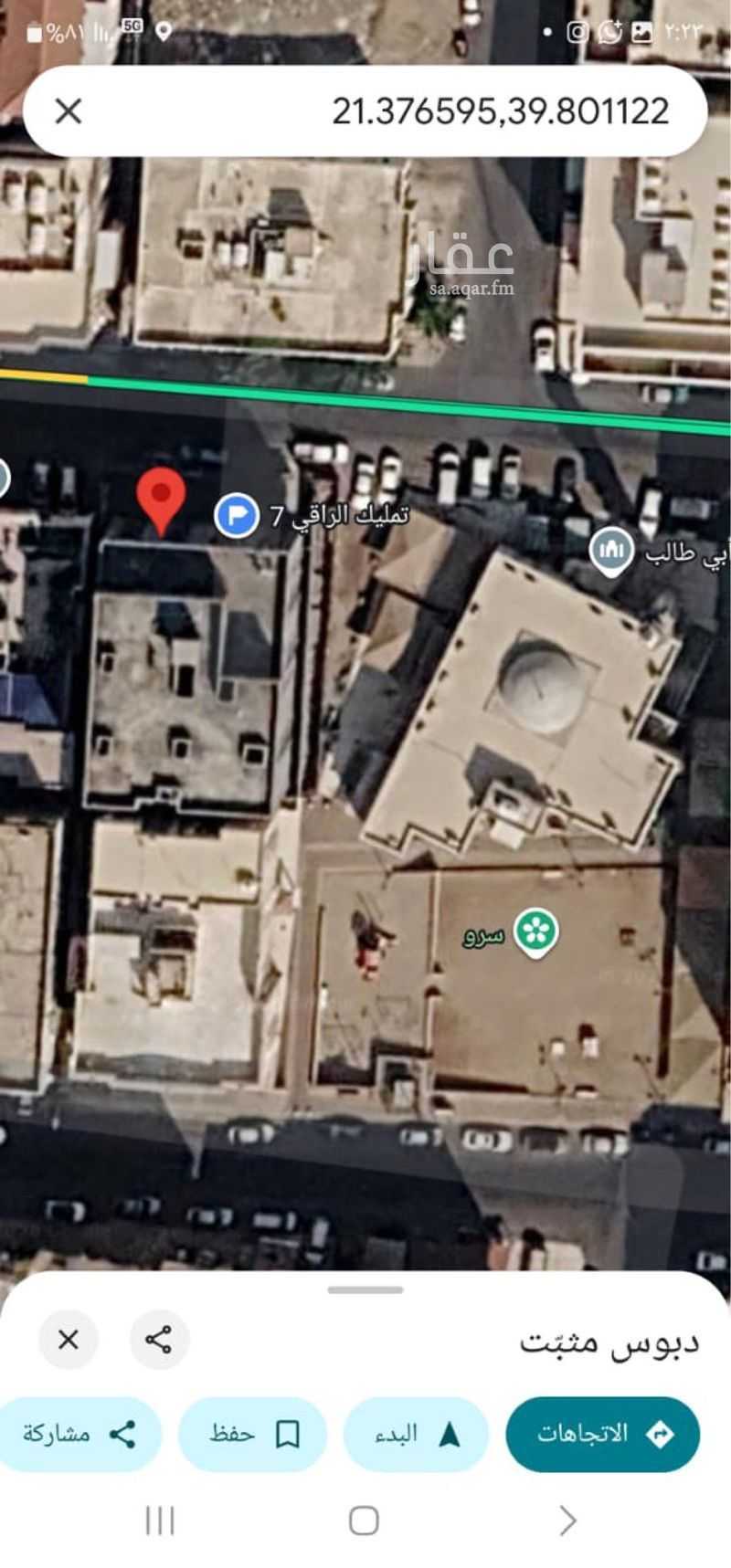Image resolution: width=731 pixels, height=1568 pixels.
Task: Get directions with الاتجاهات button
Action: coord(603,1434)
